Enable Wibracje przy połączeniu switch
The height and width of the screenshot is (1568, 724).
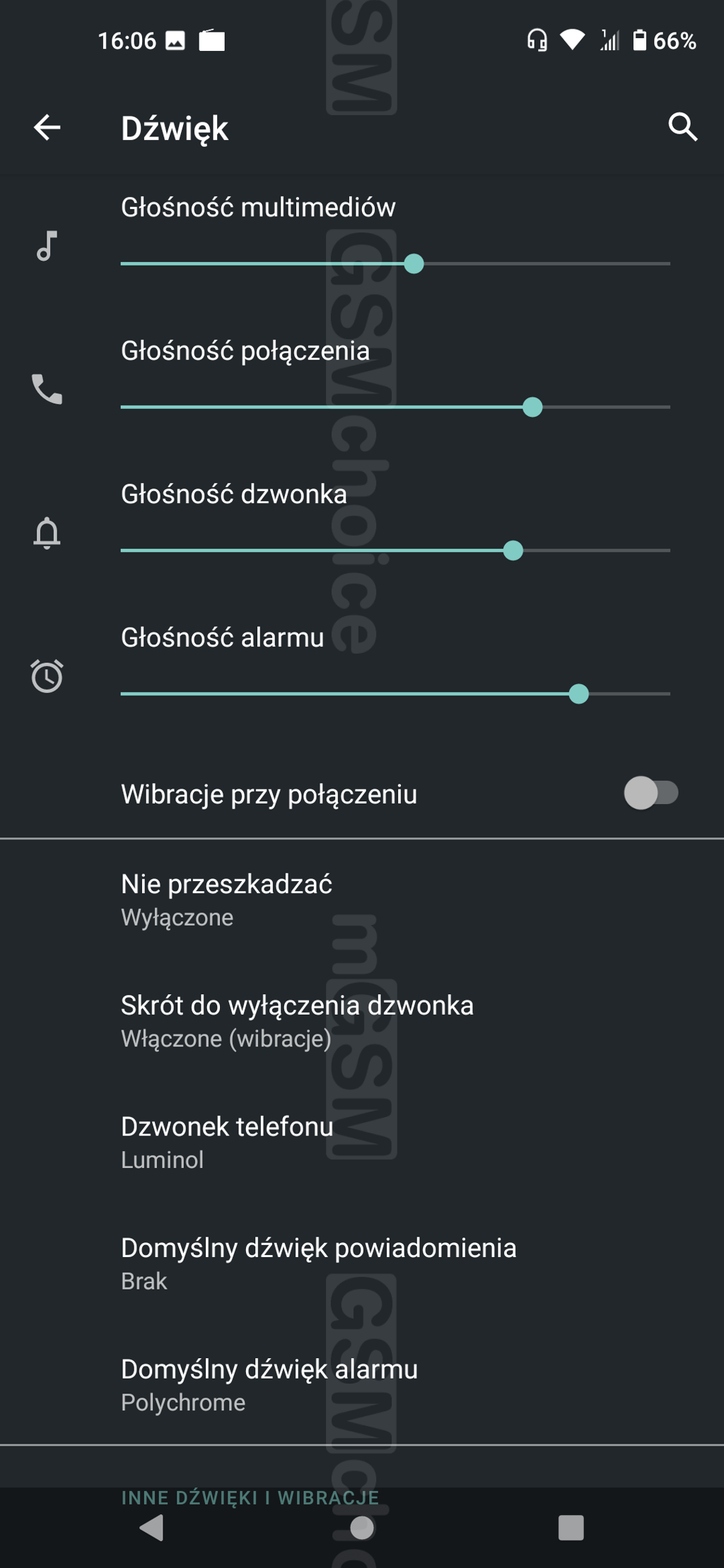(x=650, y=793)
